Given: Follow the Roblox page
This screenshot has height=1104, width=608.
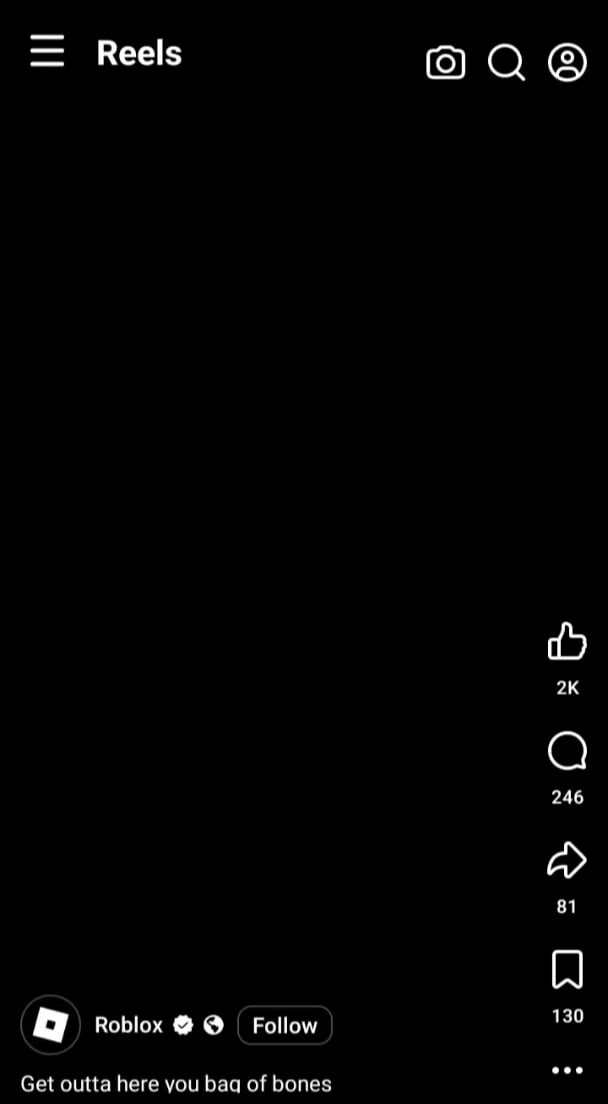Looking at the screenshot, I should click(285, 1025).
